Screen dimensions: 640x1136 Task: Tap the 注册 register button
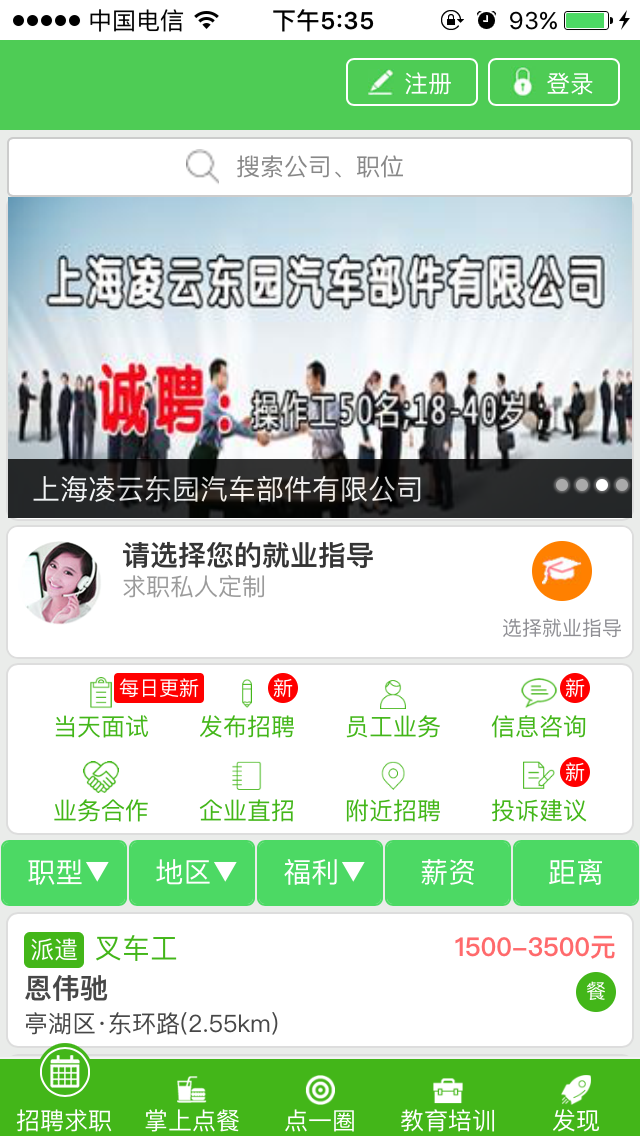point(411,83)
